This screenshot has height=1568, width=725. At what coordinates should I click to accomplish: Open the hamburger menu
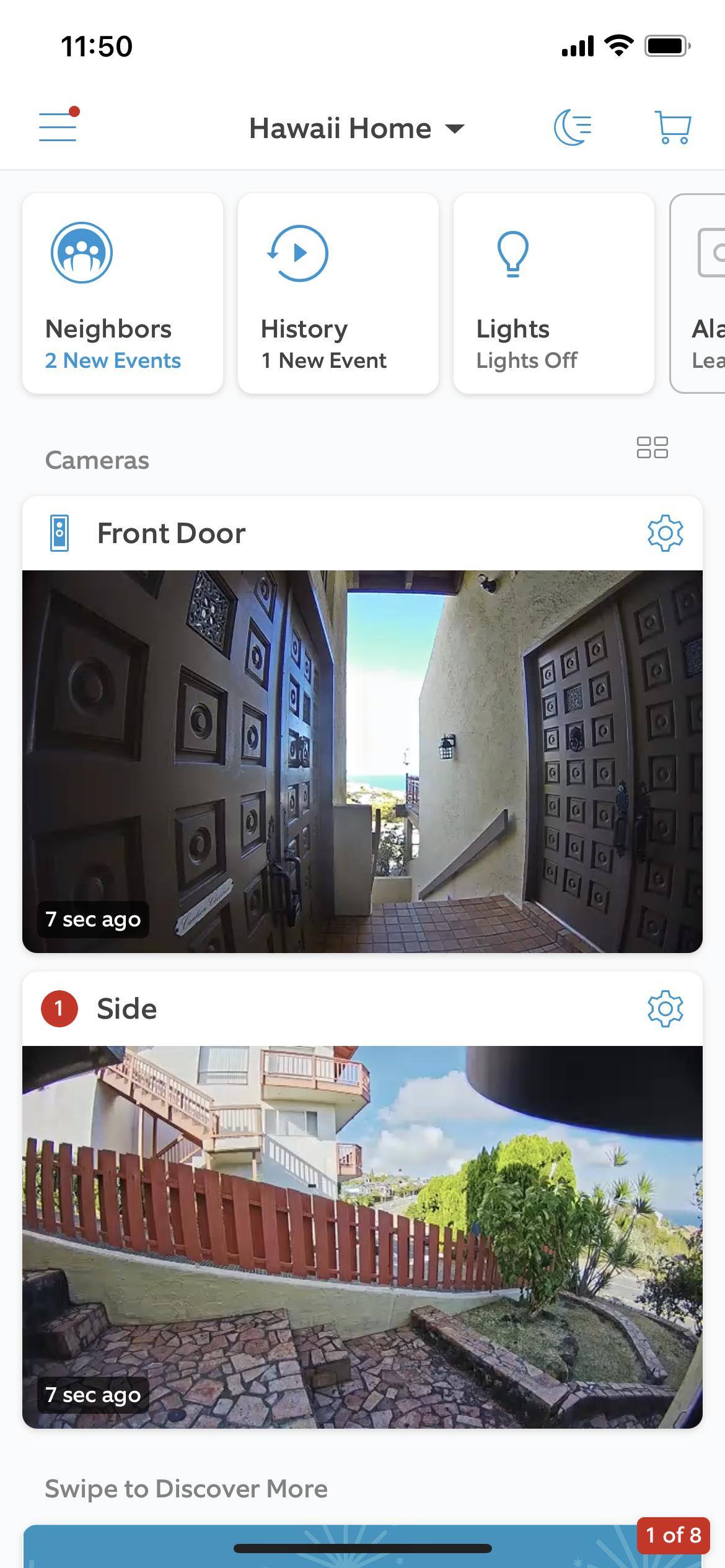click(x=58, y=127)
